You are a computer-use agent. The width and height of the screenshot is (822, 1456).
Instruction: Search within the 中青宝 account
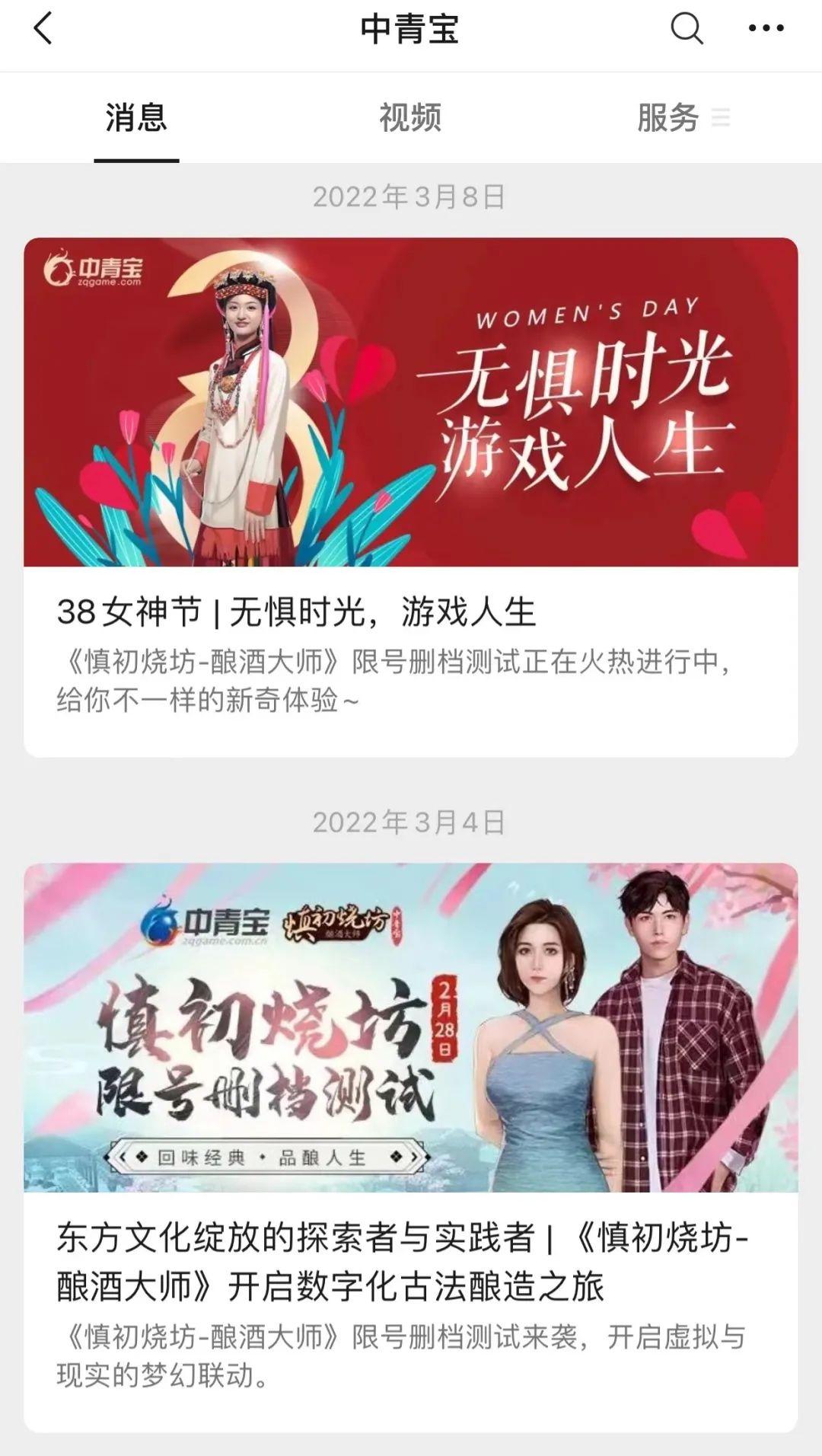pos(687,29)
